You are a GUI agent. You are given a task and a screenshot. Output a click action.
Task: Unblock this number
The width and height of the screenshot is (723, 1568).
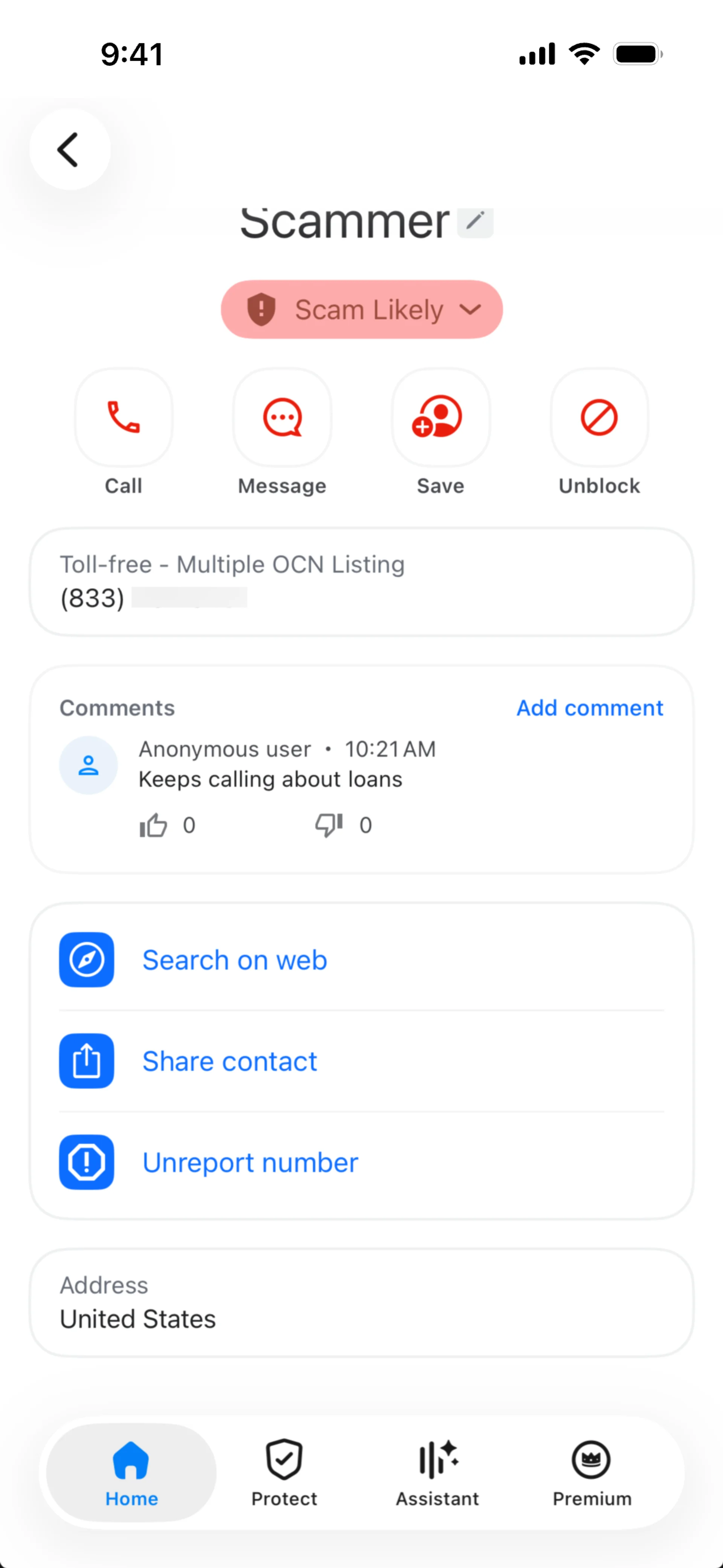click(599, 417)
